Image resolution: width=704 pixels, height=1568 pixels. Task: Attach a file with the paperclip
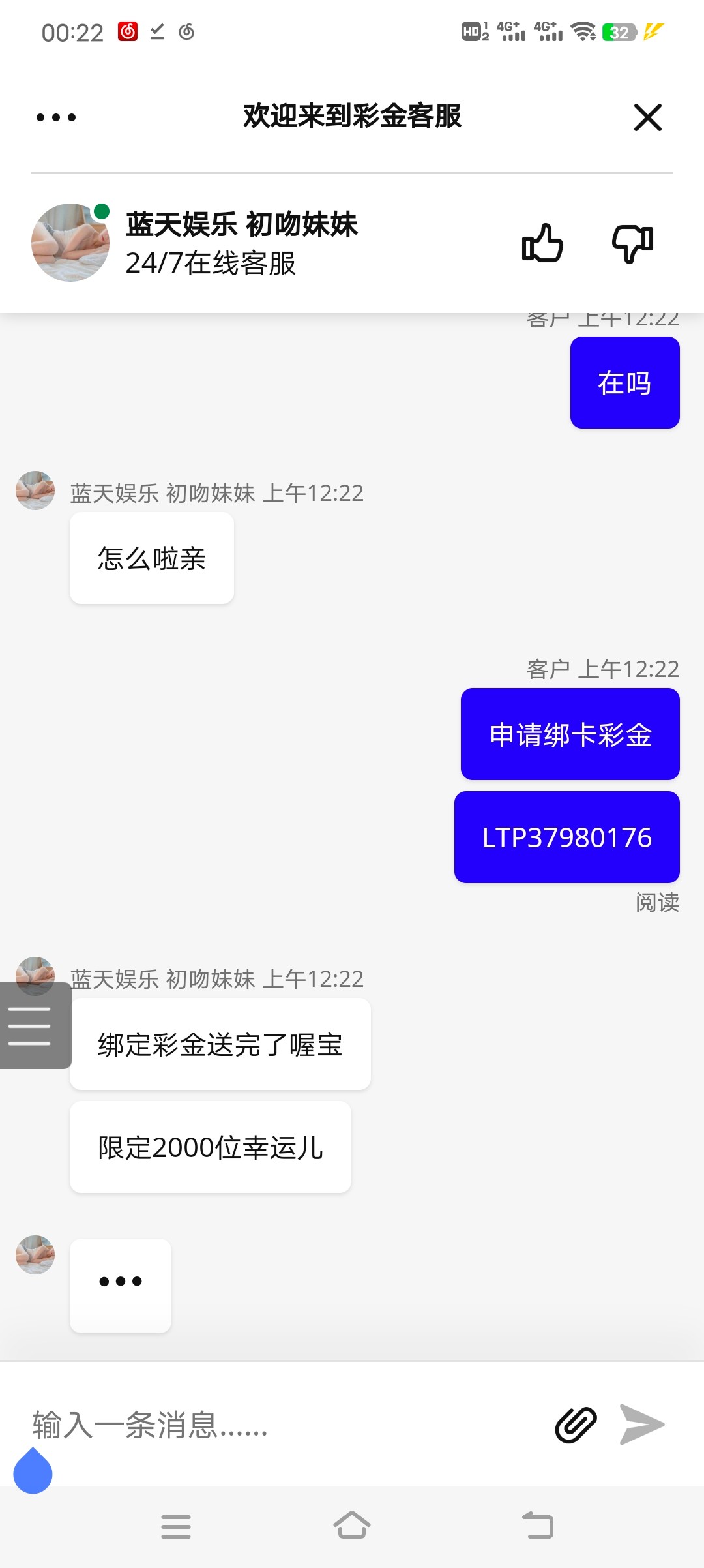pos(576,1425)
